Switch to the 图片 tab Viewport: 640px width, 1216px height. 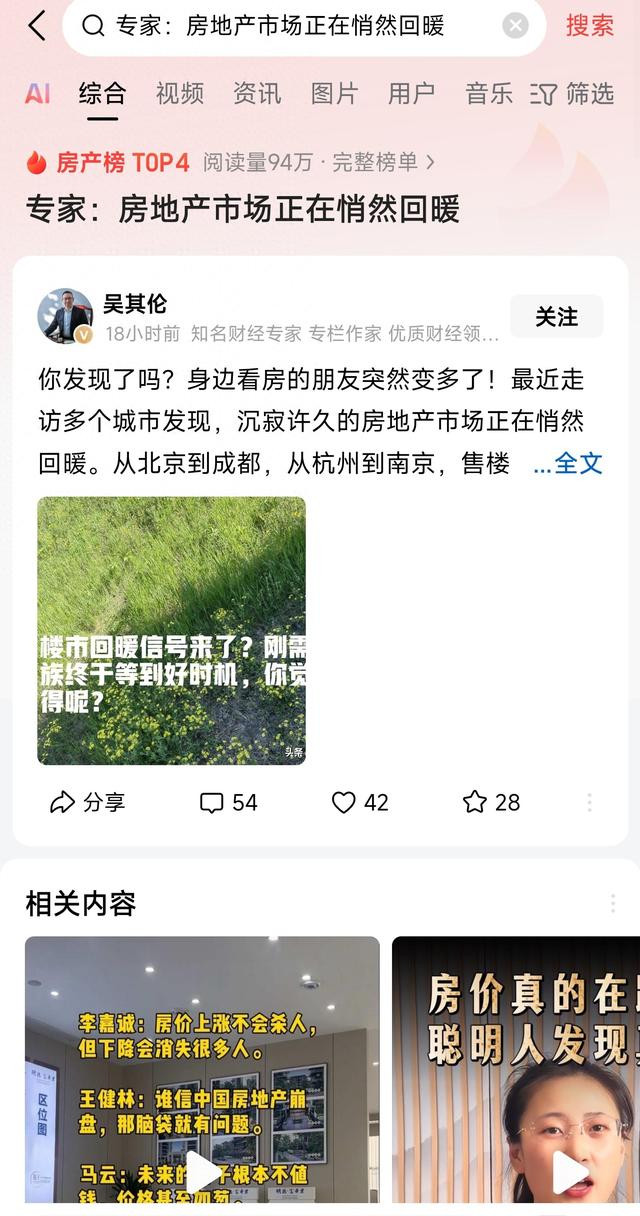[334, 94]
